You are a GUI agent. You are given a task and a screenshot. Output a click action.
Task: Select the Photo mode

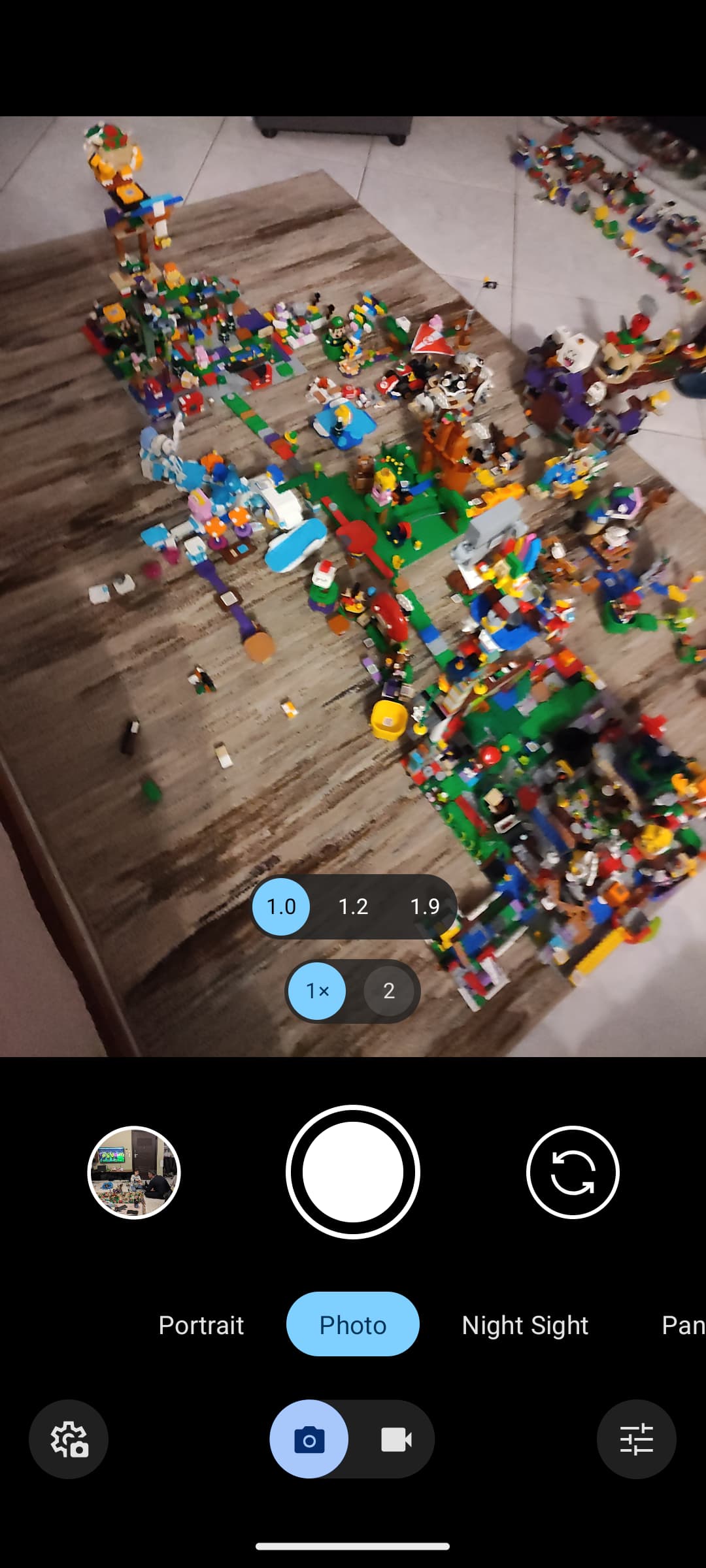click(353, 1324)
